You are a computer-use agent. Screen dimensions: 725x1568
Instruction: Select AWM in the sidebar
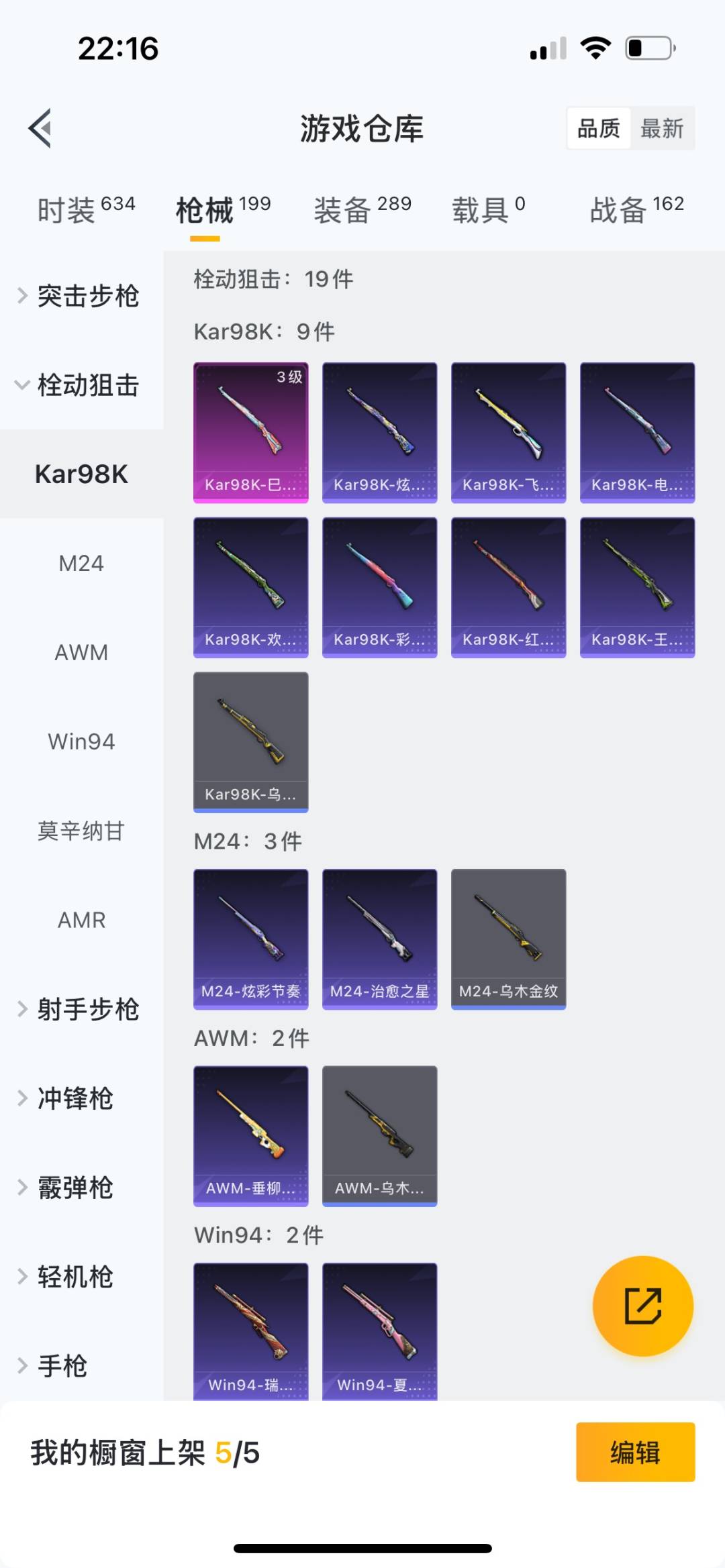pyautogui.click(x=81, y=652)
